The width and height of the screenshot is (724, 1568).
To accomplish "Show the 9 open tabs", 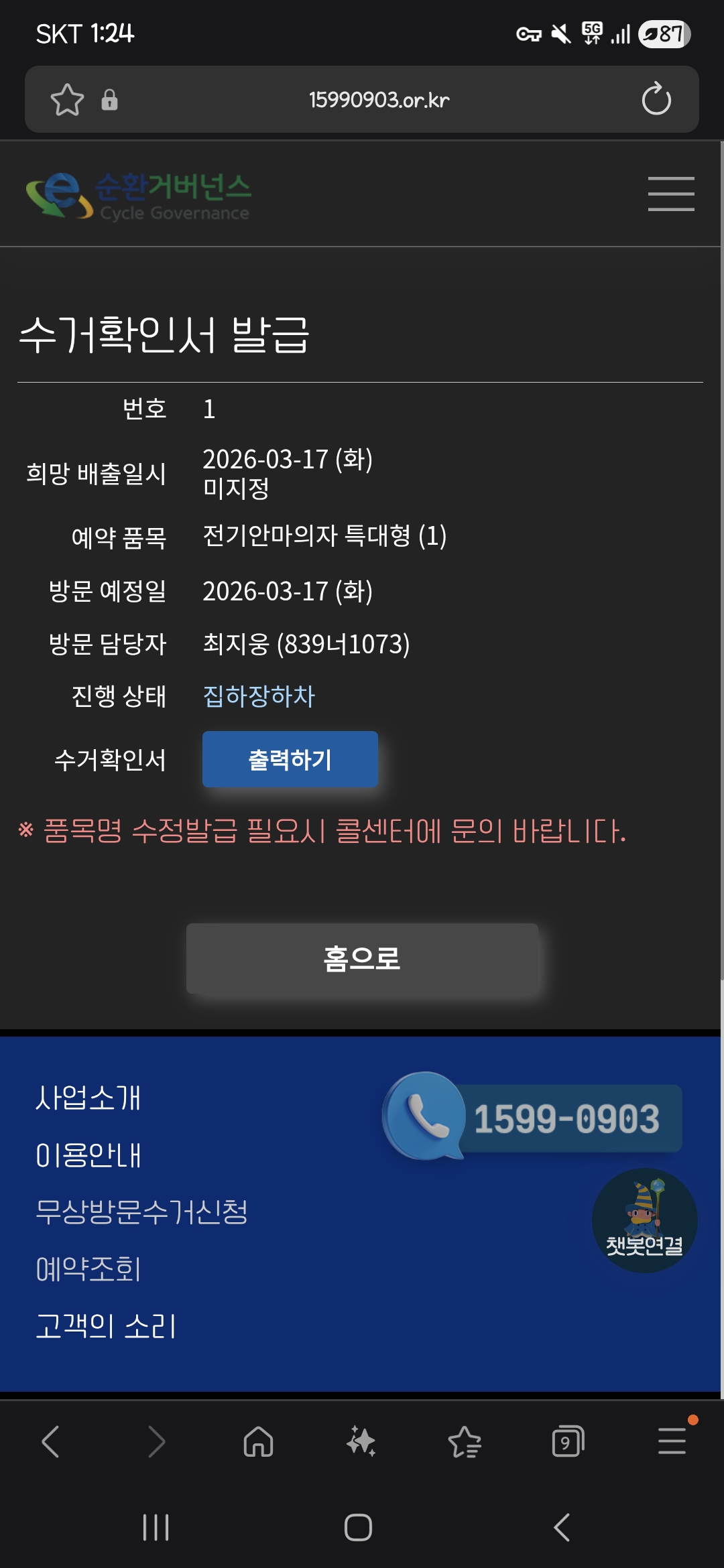I will (x=568, y=1441).
